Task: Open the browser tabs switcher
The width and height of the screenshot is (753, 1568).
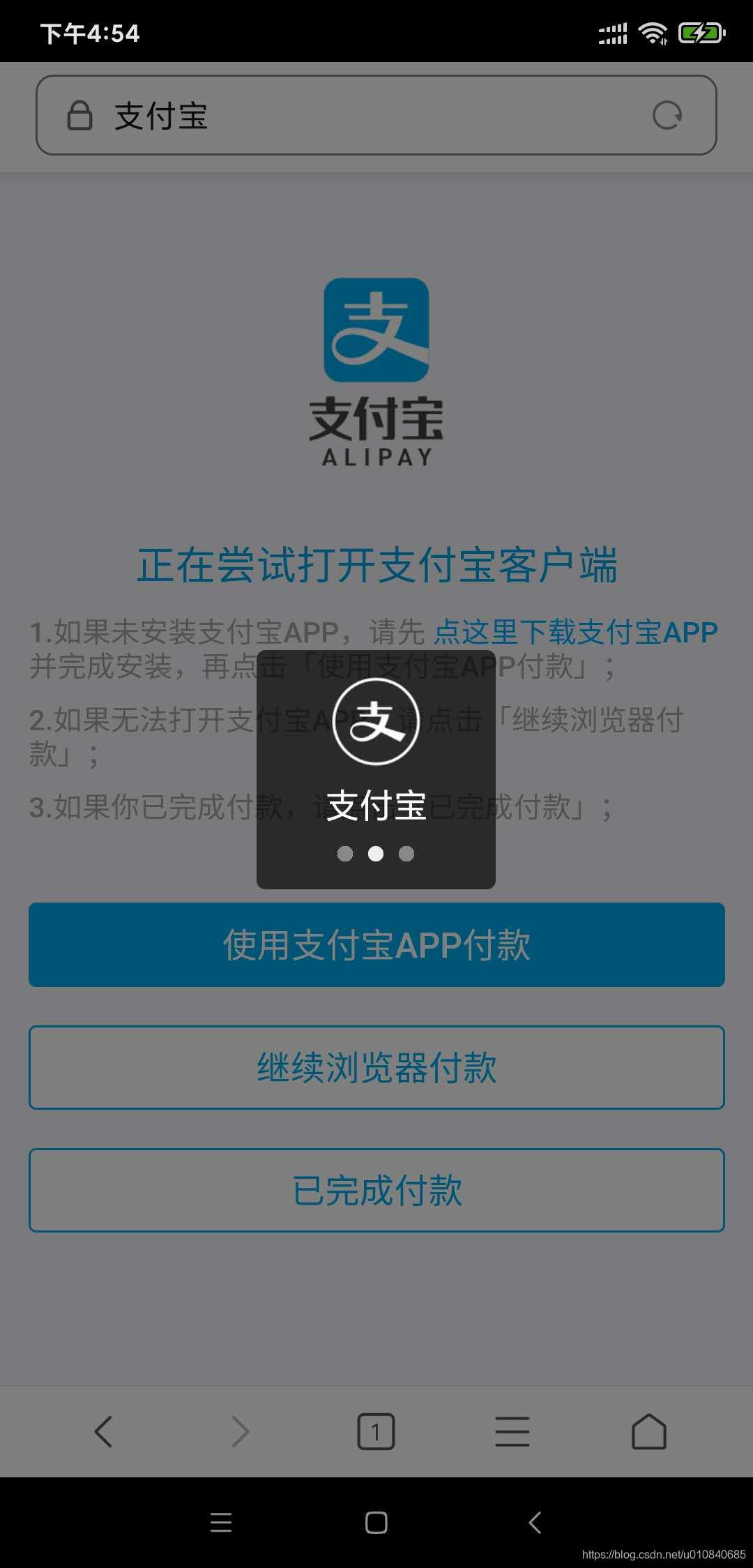Action: 376,1432
